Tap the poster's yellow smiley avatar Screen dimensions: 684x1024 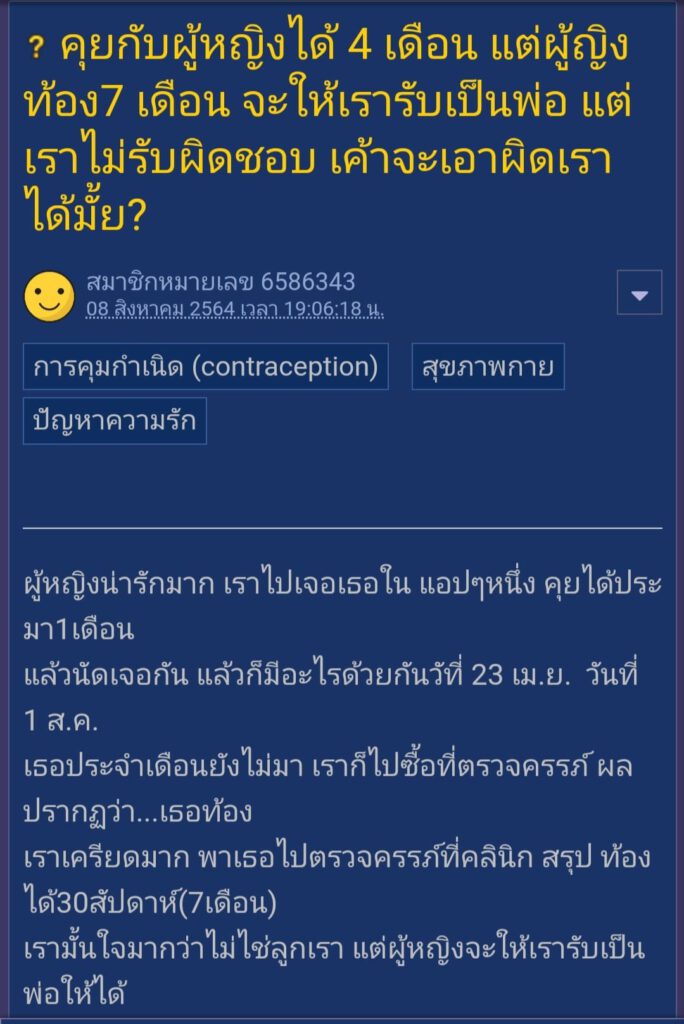coord(48,296)
